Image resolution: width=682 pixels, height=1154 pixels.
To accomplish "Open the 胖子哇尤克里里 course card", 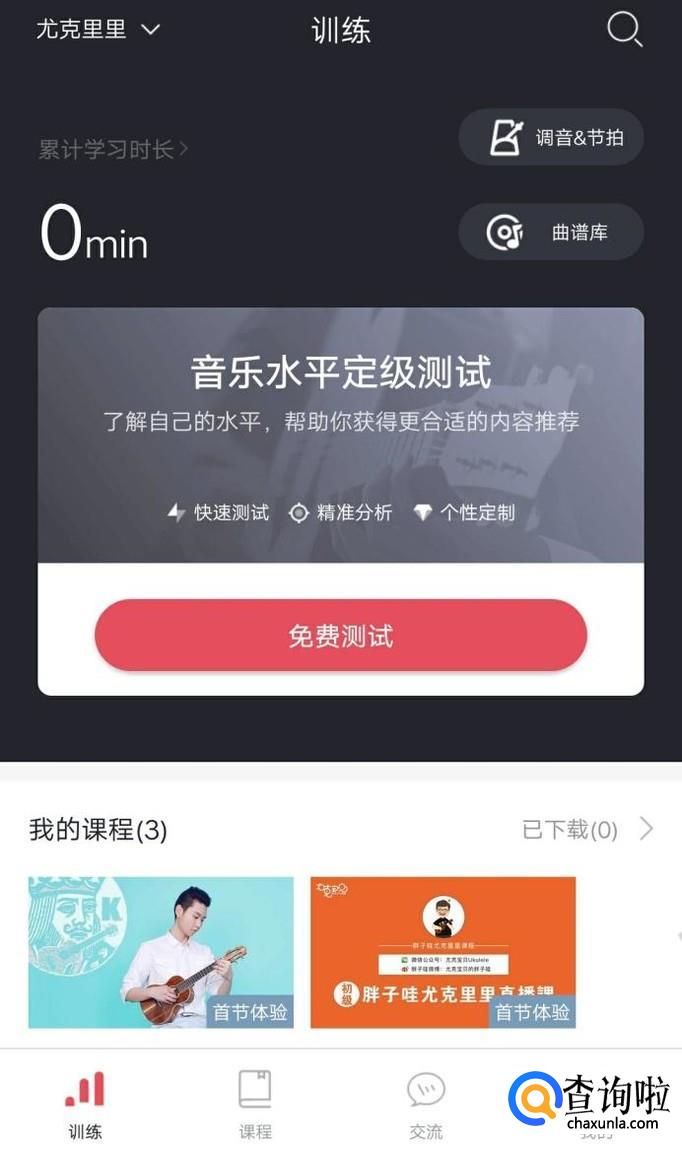I will pyautogui.click(x=443, y=952).
